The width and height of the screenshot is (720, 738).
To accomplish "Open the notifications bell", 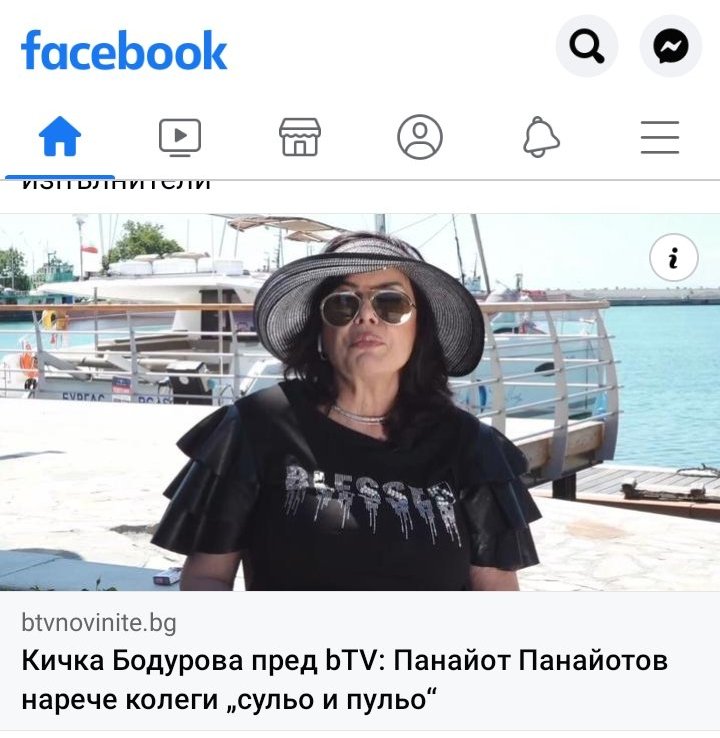I will 541,137.
